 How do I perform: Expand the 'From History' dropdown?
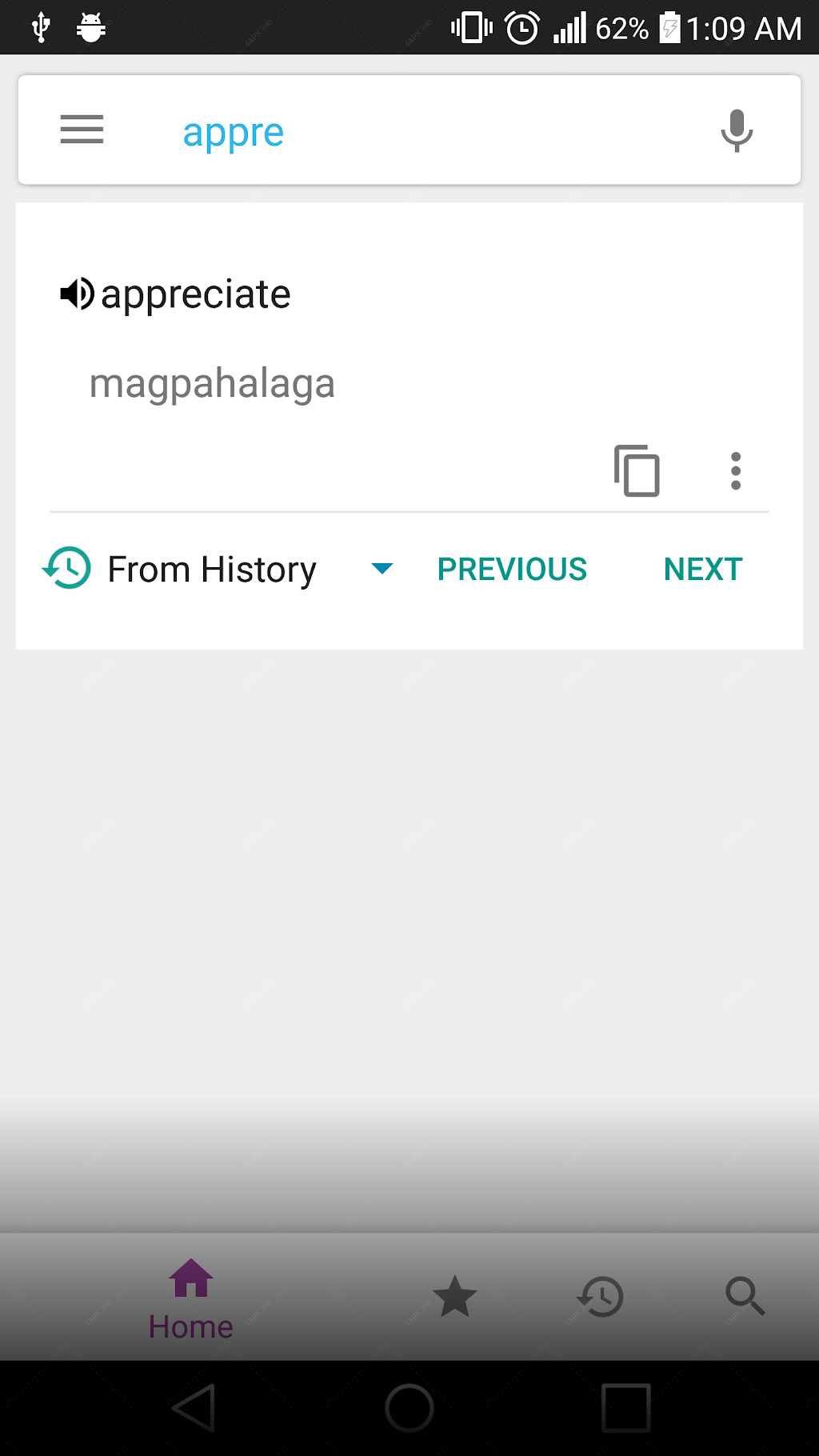click(382, 569)
